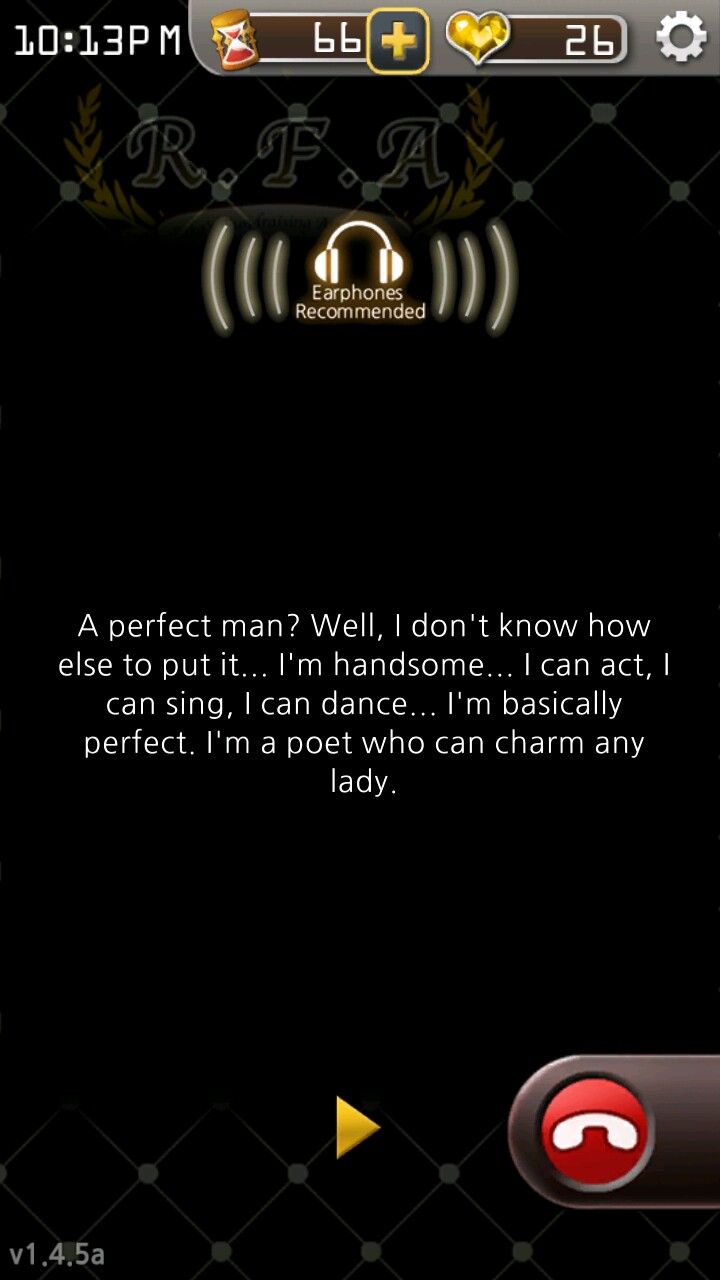Image resolution: width=720 pixels, height=1280 pixels.
Task: Hang up the call
Action: click(x=596, y=1131)
